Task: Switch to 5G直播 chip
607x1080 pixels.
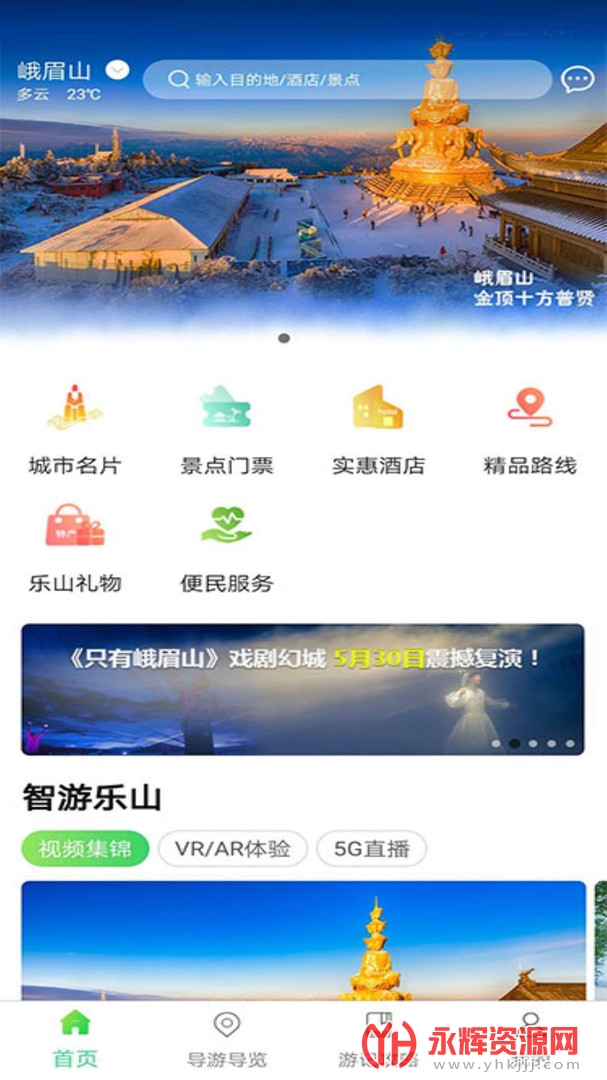Action: click(371, 849)
